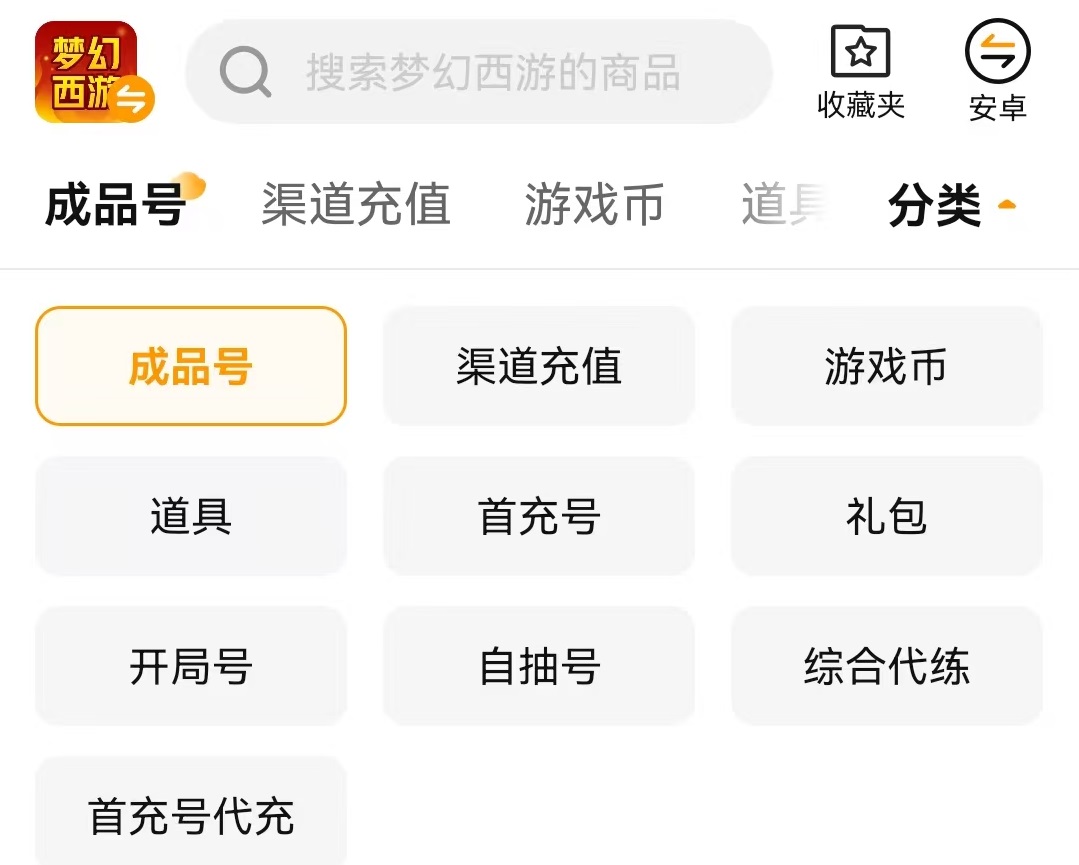Image resolution: width=1079 pixels, height=865 pixels.
Task: Switch to the 渠道充值 top tab
Action: pyautogui.click(x=355, y=205)
